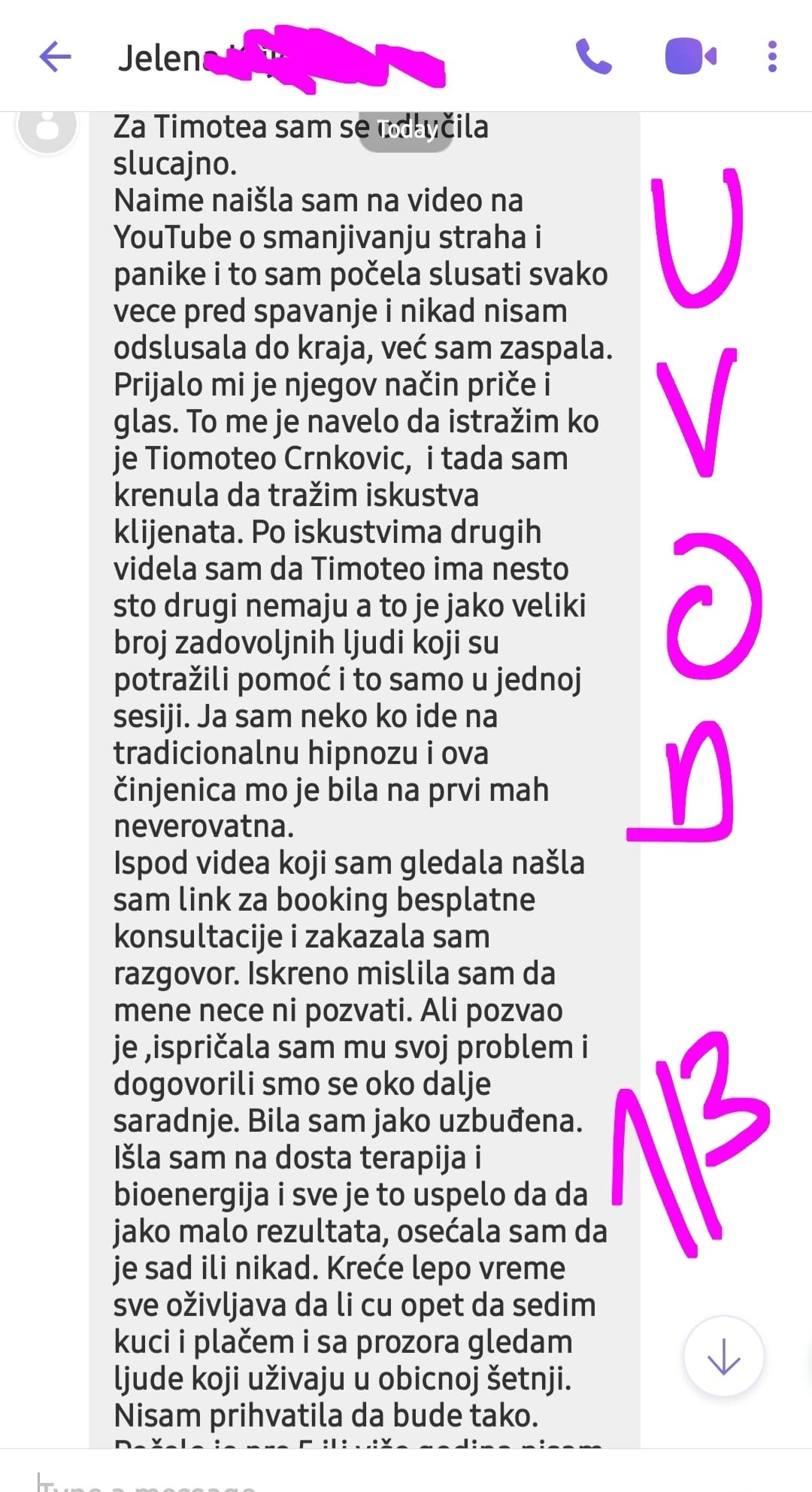
Task: Go back to the chat list
Action: [x=55, y=56]
